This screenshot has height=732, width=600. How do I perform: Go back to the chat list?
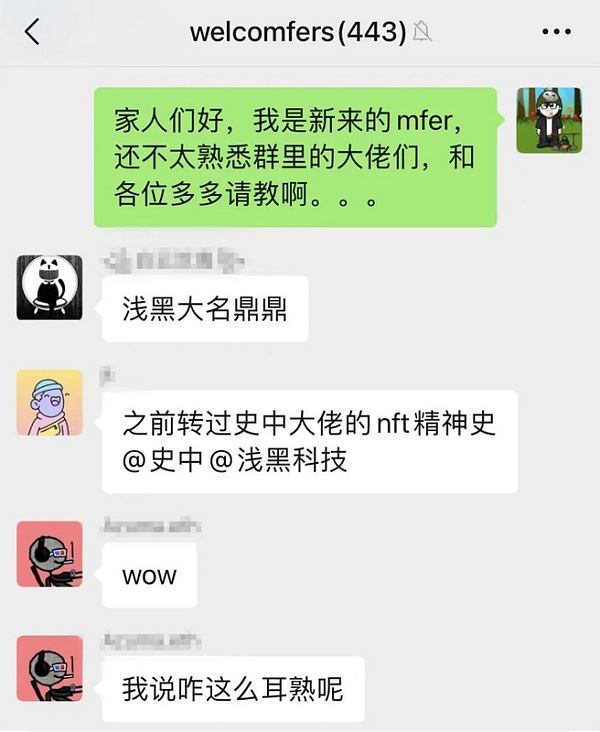coord(32,32)
